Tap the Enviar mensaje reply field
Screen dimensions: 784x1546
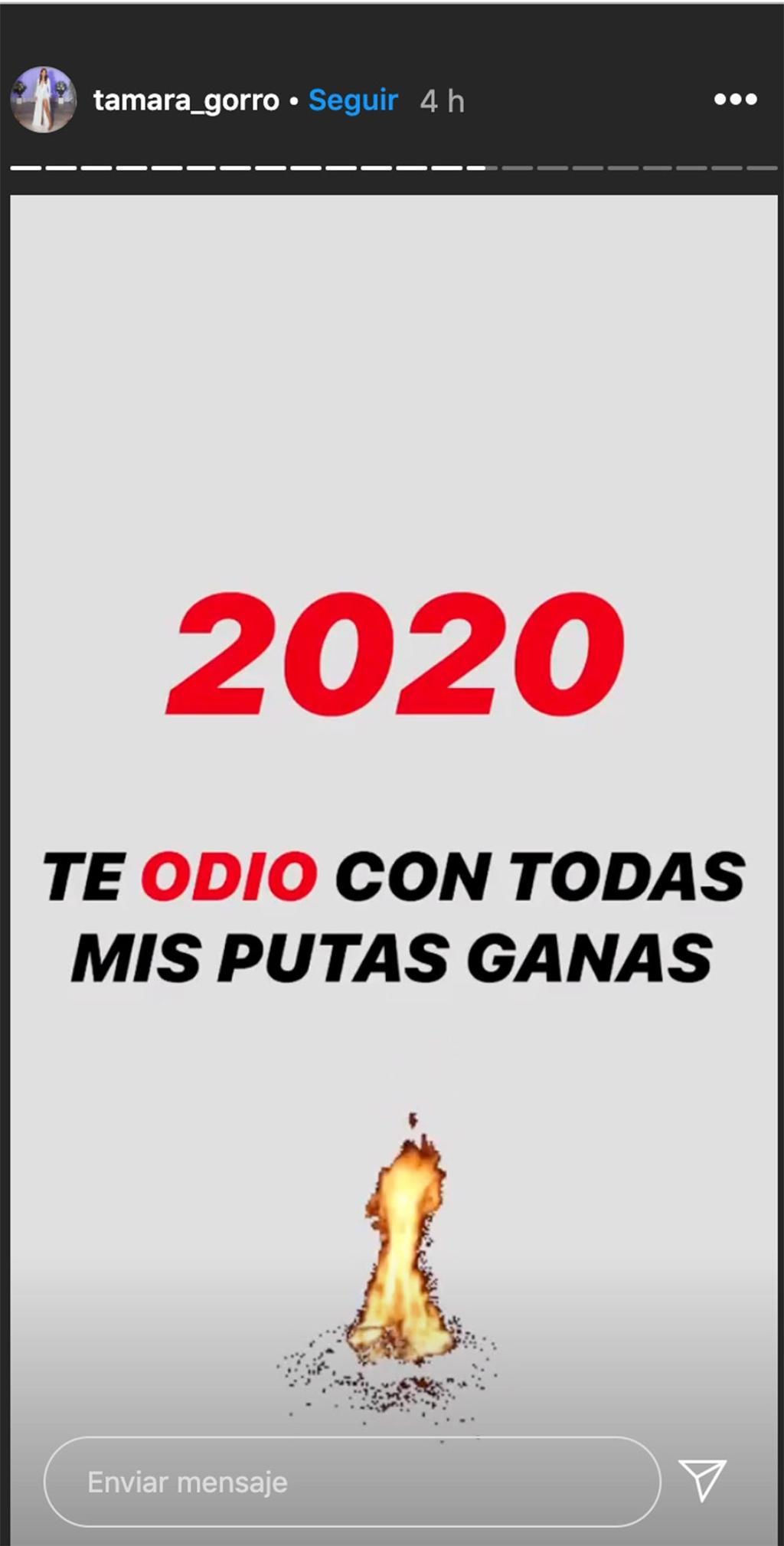(x=352, y=1482)
